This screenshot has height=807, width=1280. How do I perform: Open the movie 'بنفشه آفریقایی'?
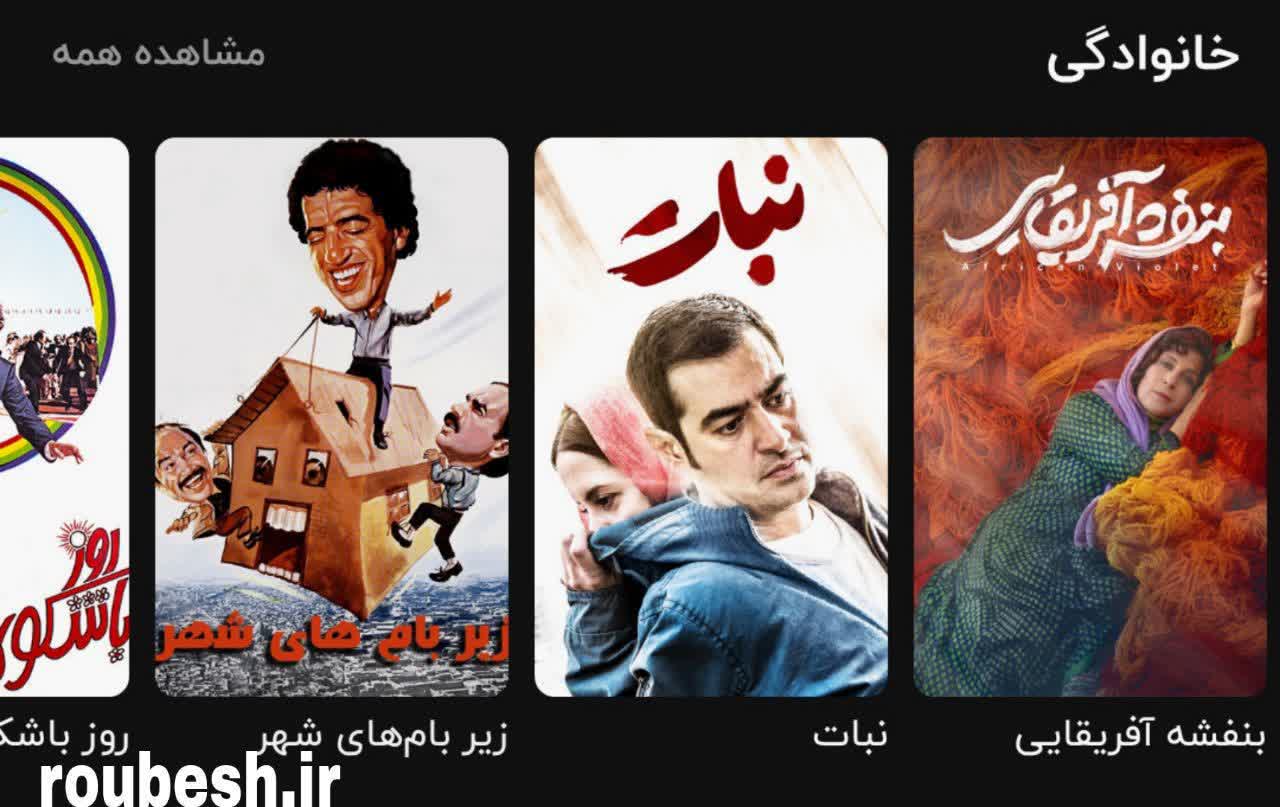(1089, 416)
